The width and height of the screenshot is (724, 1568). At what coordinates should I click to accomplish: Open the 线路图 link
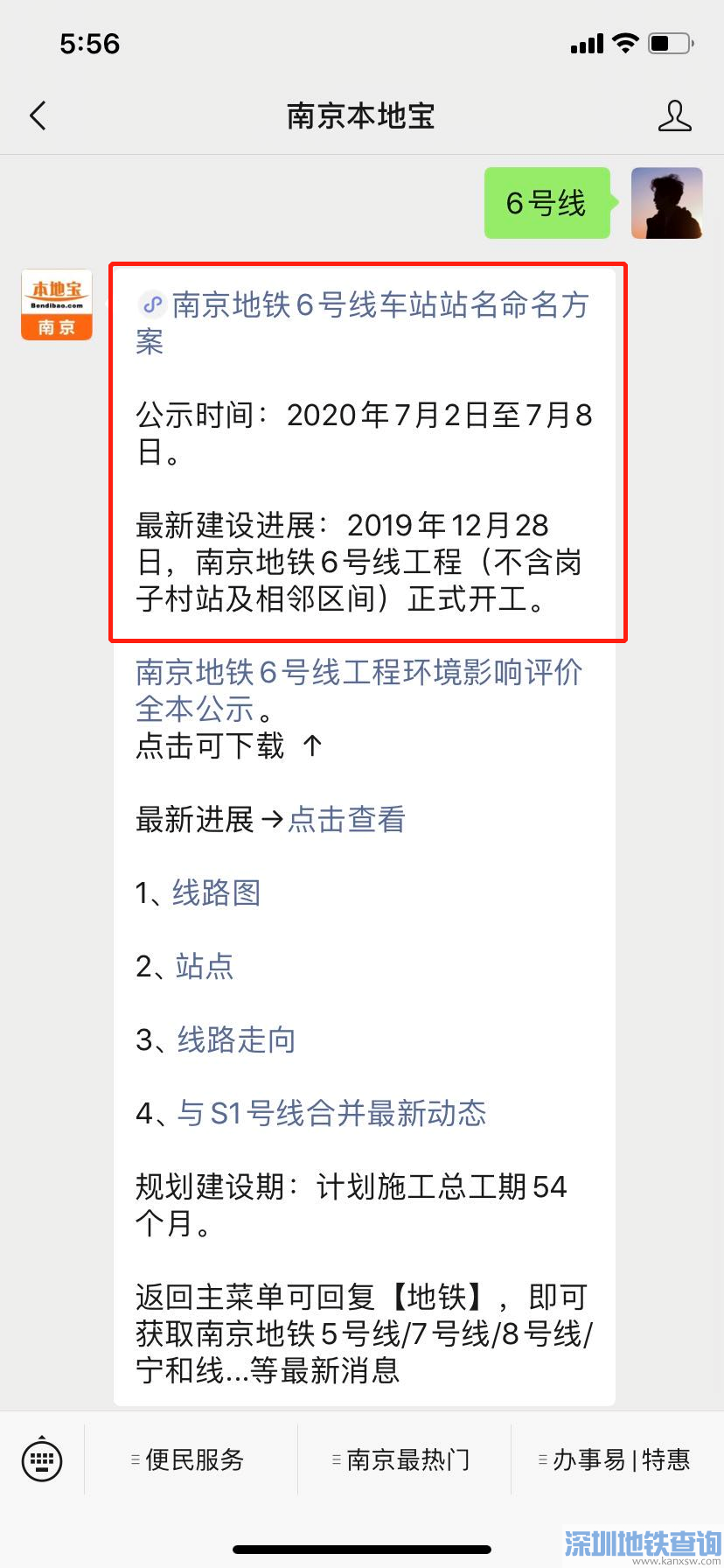point(216,892)
